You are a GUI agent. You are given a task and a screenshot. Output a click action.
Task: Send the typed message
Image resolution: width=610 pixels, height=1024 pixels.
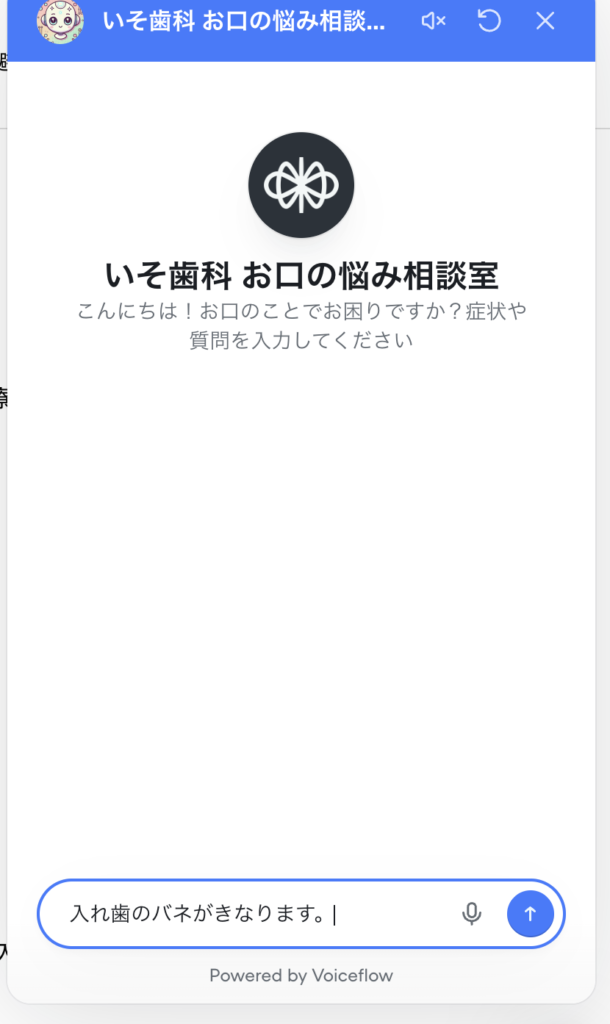coord(530,913)
